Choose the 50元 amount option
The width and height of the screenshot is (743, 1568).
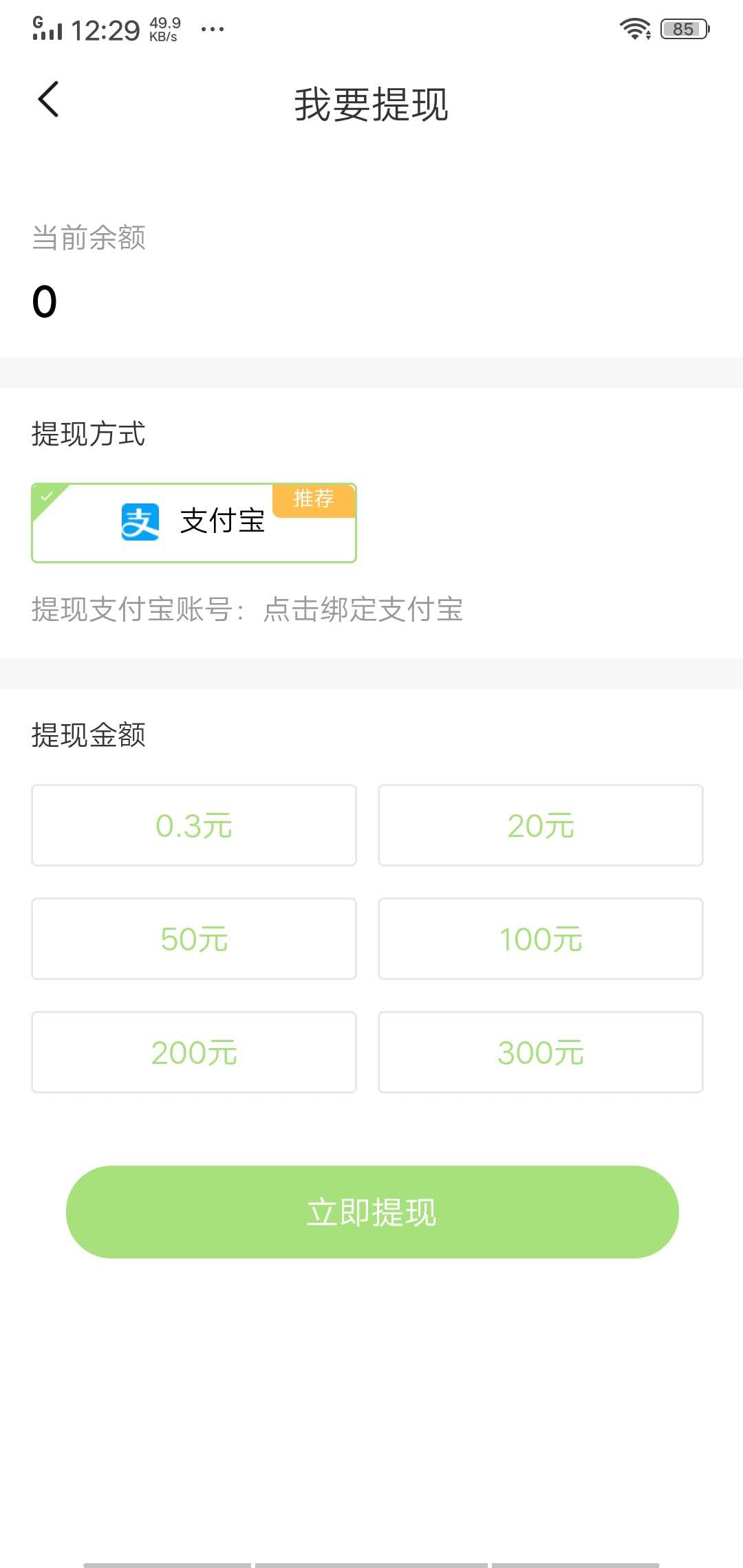[193, 939]
